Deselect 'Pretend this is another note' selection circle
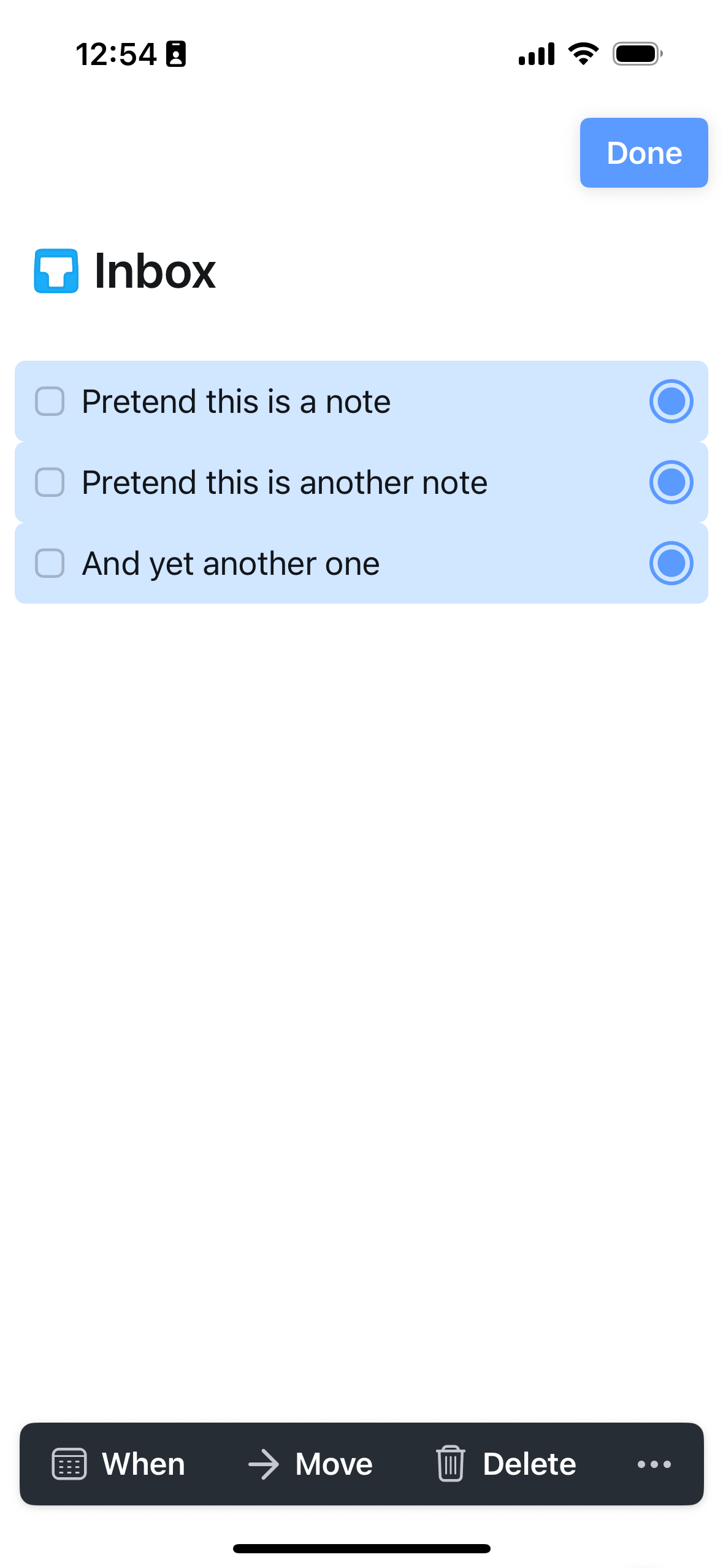 tap(671, 483)
